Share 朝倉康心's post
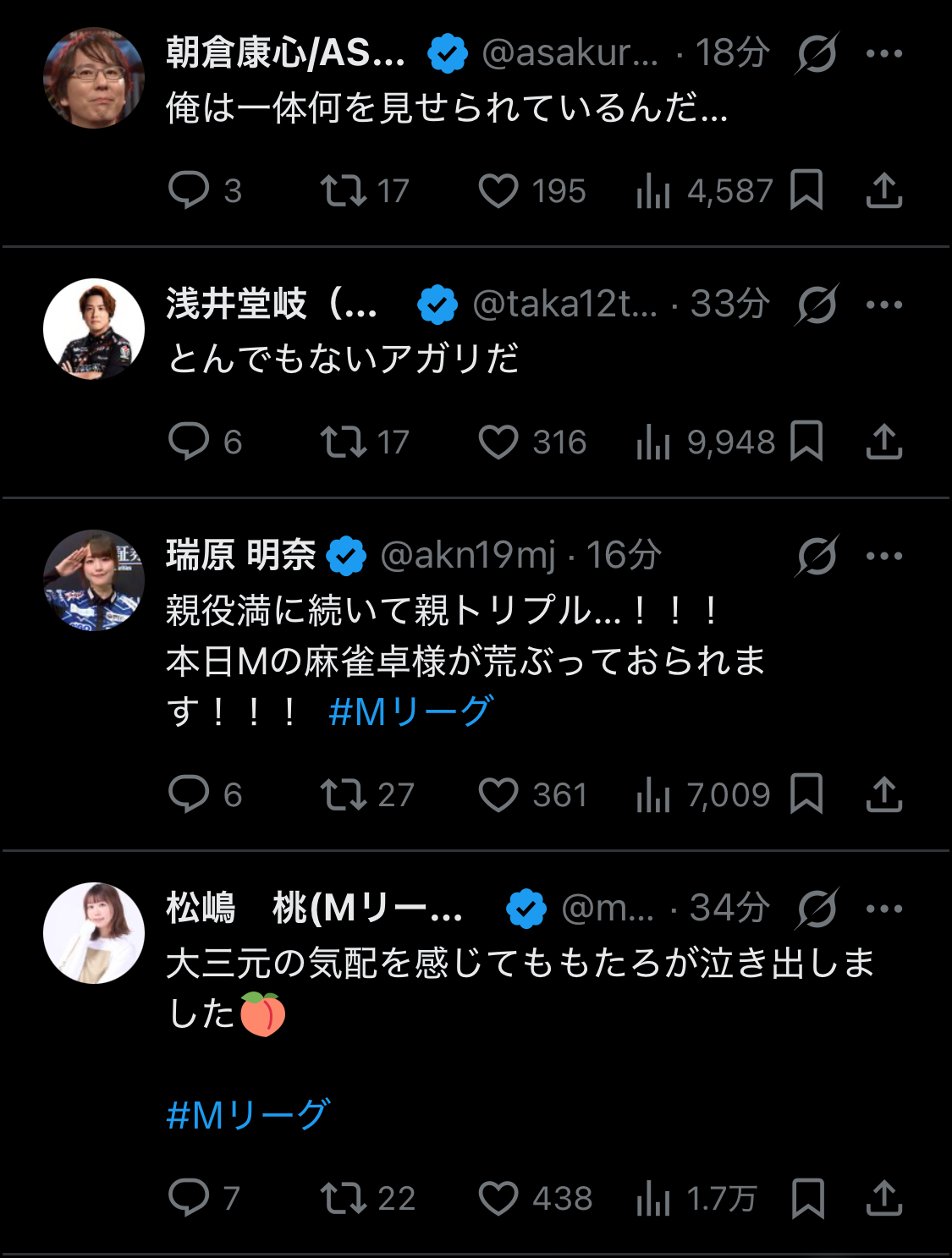Viewport: 952px width, 1258px height. pyautogui.click(x=884, y=191)
